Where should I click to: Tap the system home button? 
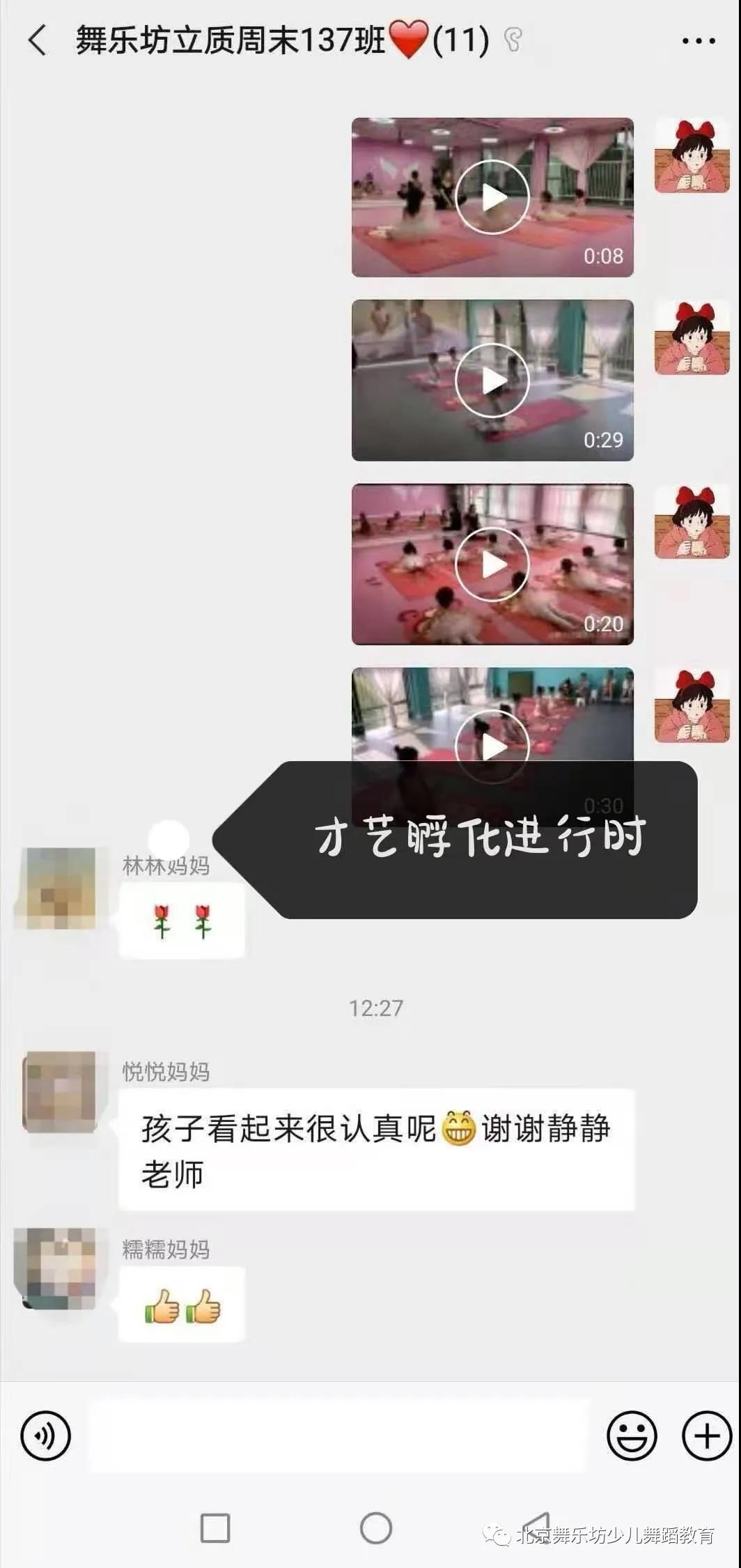(376, 1528)
